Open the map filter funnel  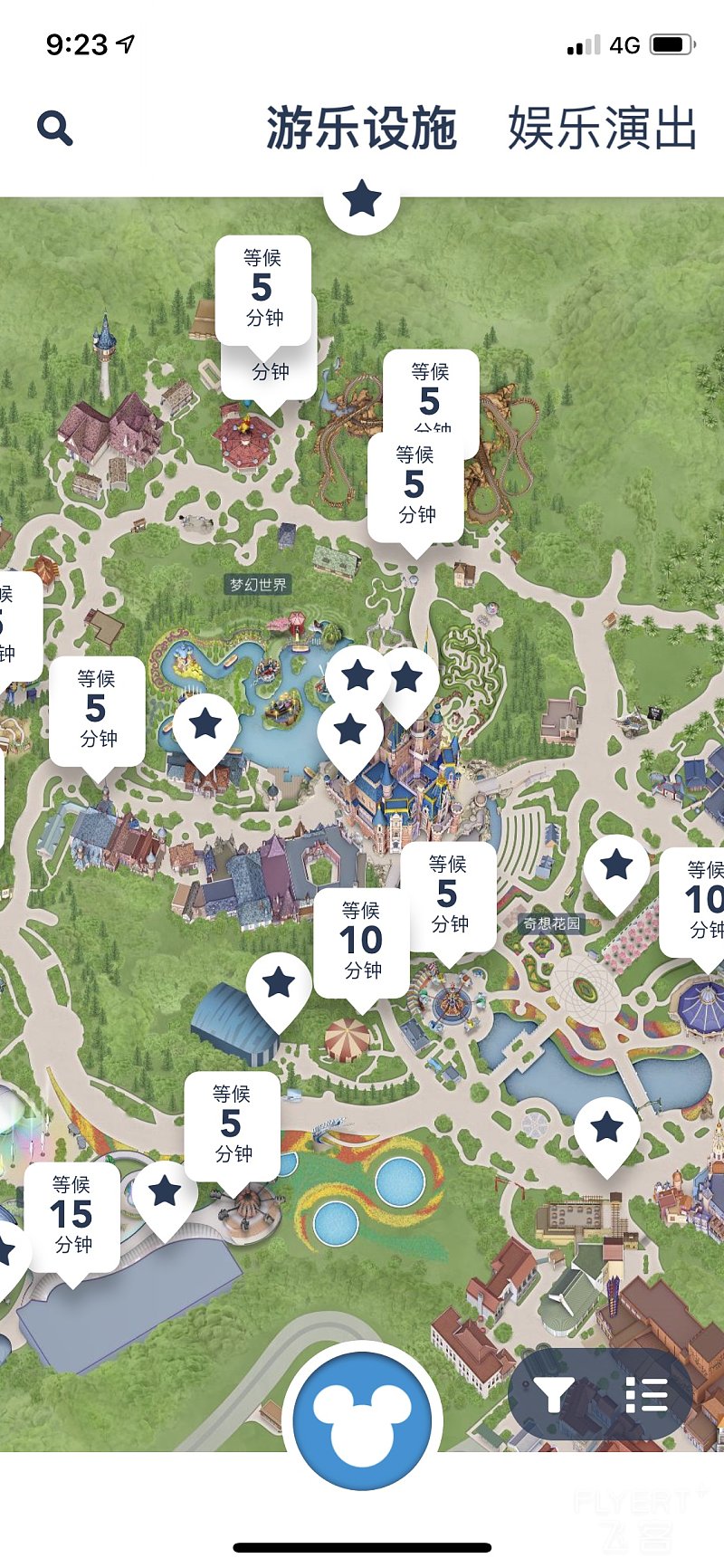(554, 1395)
